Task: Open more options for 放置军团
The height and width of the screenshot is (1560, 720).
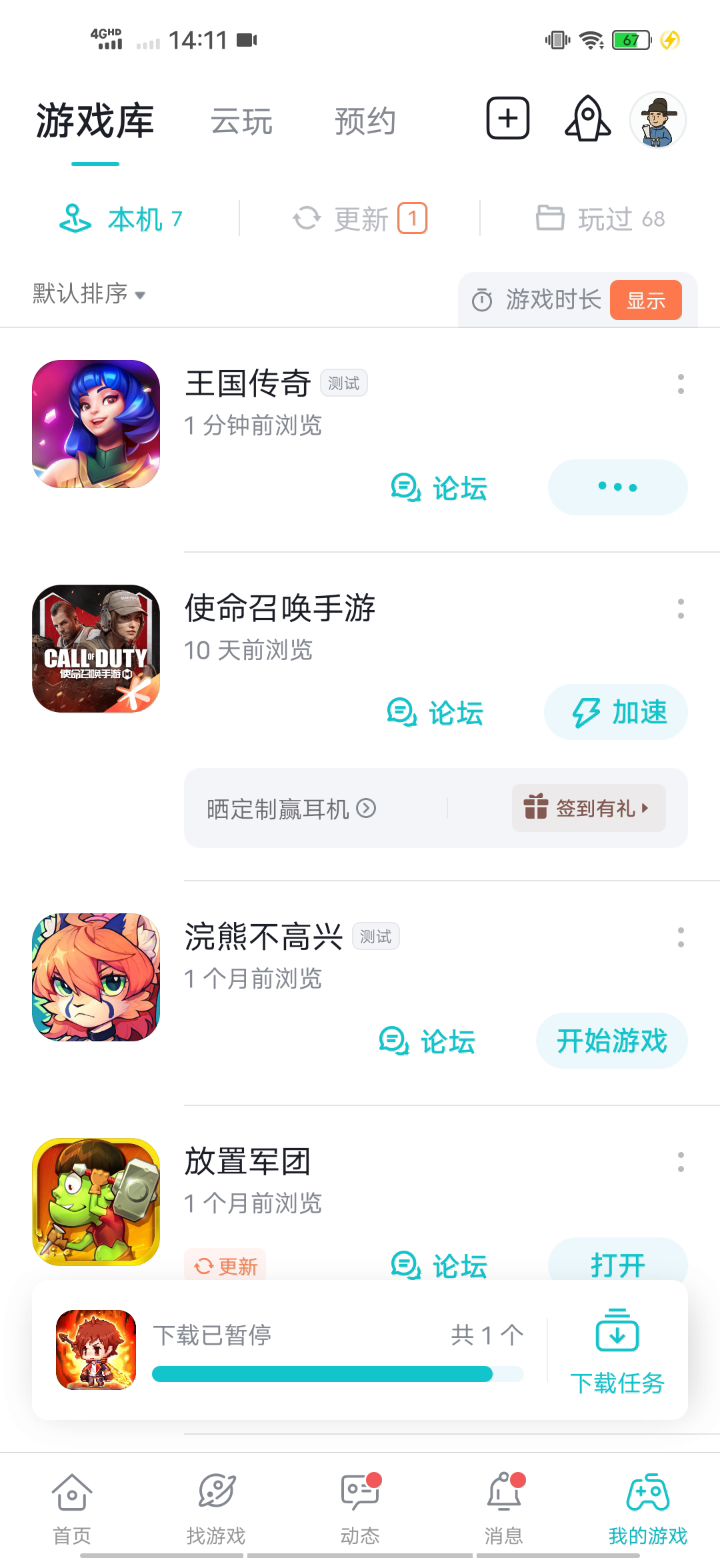Action: tap(680, 1162)
